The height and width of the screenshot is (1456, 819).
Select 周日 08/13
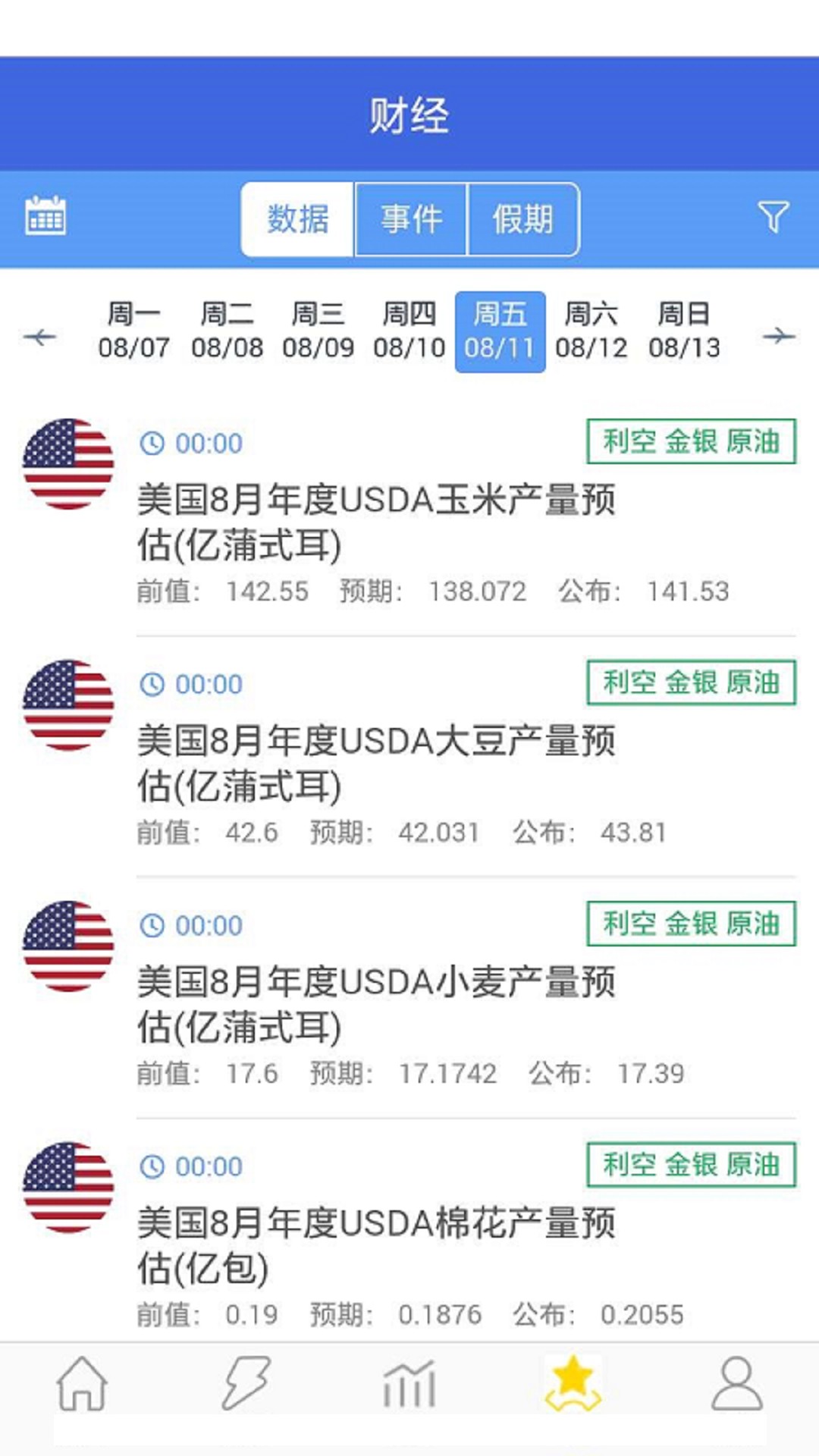(x=684, y=331)
